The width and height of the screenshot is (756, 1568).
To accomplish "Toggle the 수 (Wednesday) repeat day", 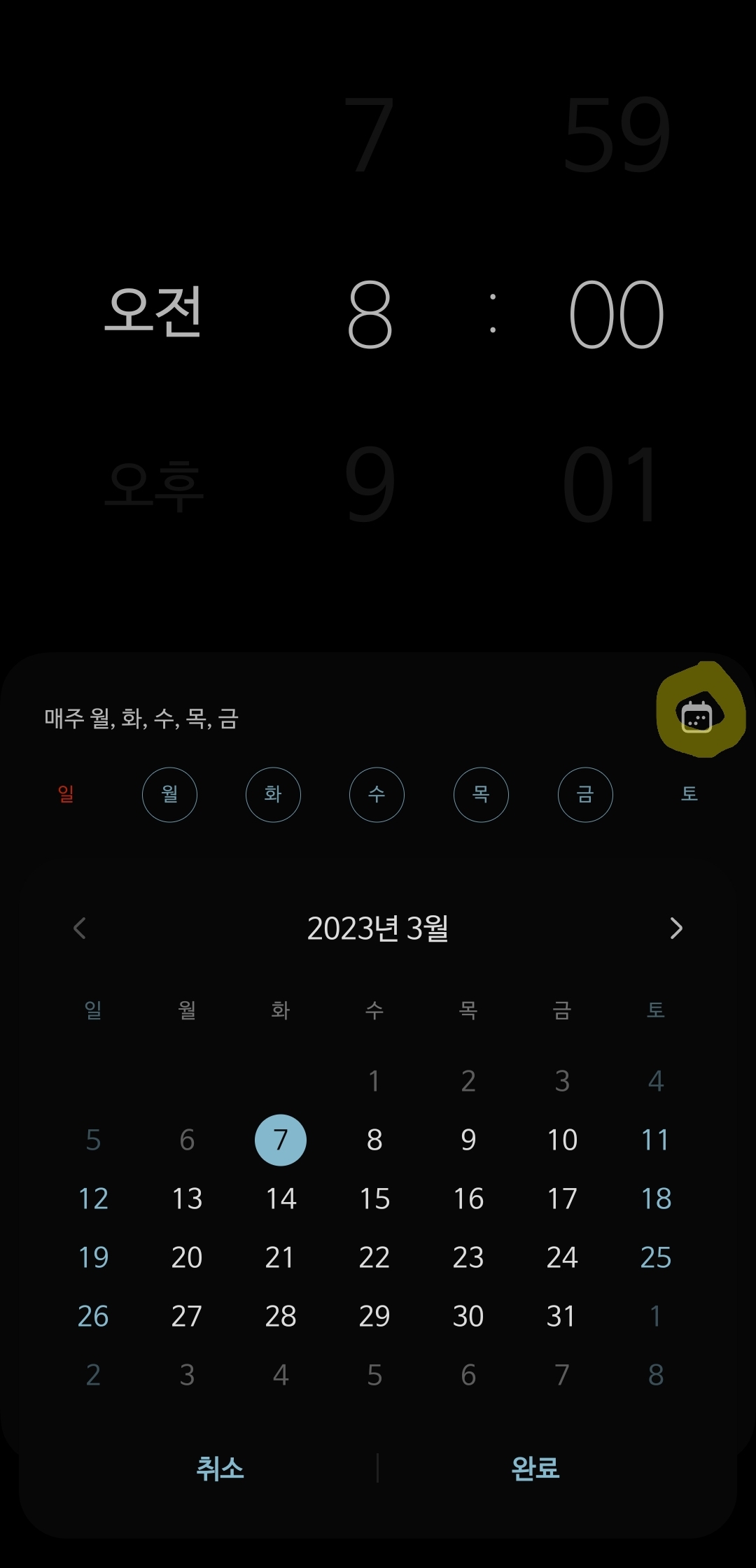I will point(377,794).
